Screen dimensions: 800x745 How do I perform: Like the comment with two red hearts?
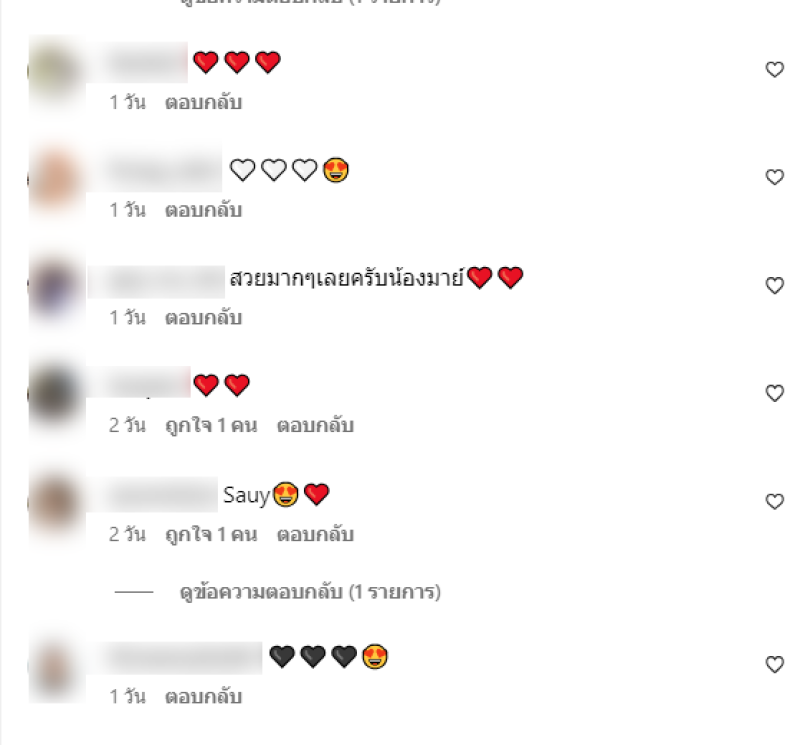pyautogui.click(x=773, y=393)
